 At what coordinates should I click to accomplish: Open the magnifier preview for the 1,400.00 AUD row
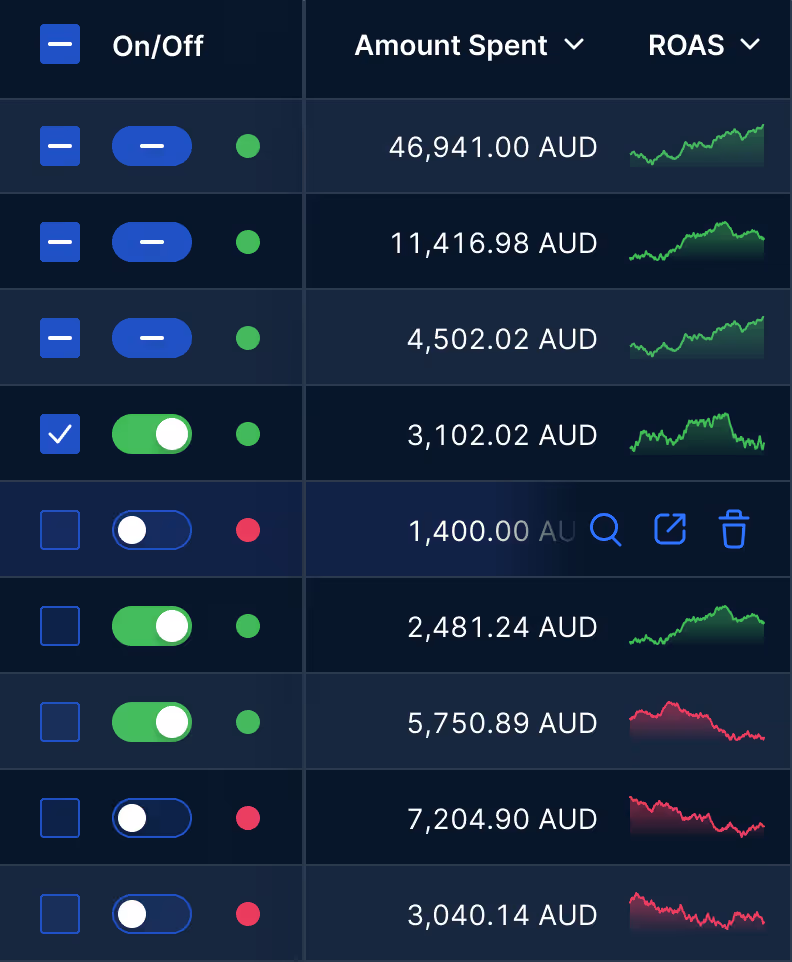(605, 530)
